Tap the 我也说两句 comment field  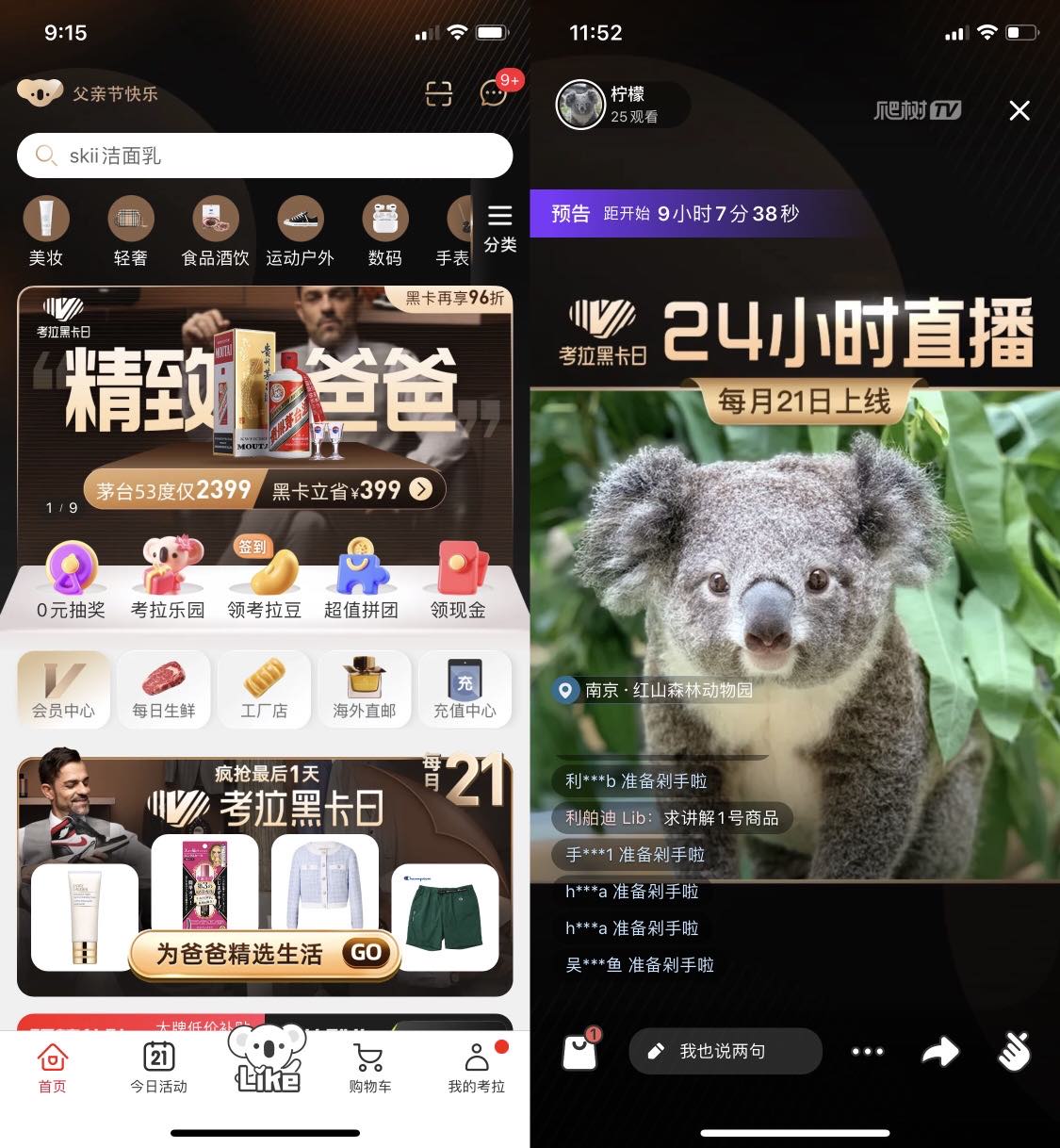[725, 1051]
